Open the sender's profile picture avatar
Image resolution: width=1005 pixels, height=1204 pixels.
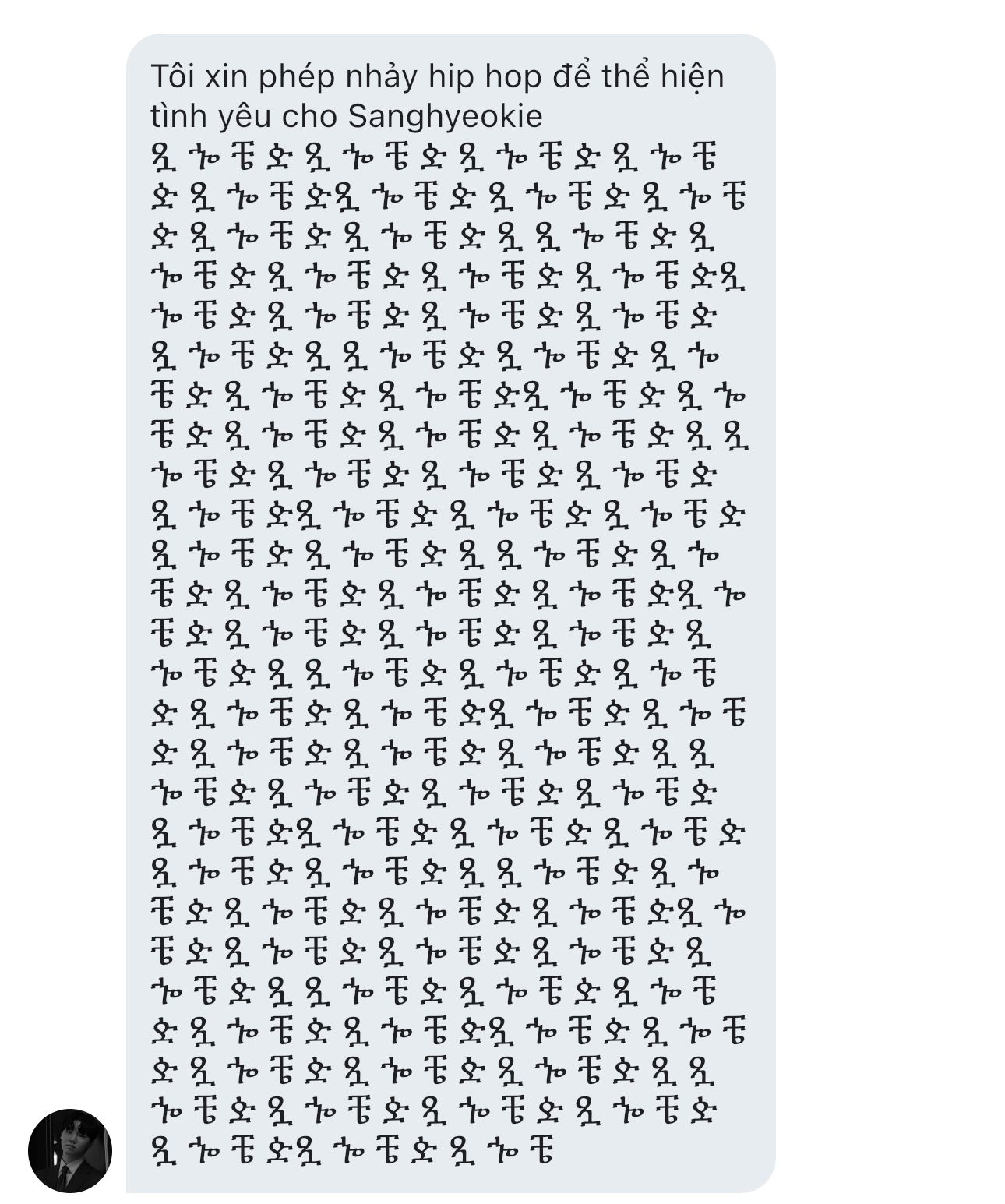click(70, 1150)
